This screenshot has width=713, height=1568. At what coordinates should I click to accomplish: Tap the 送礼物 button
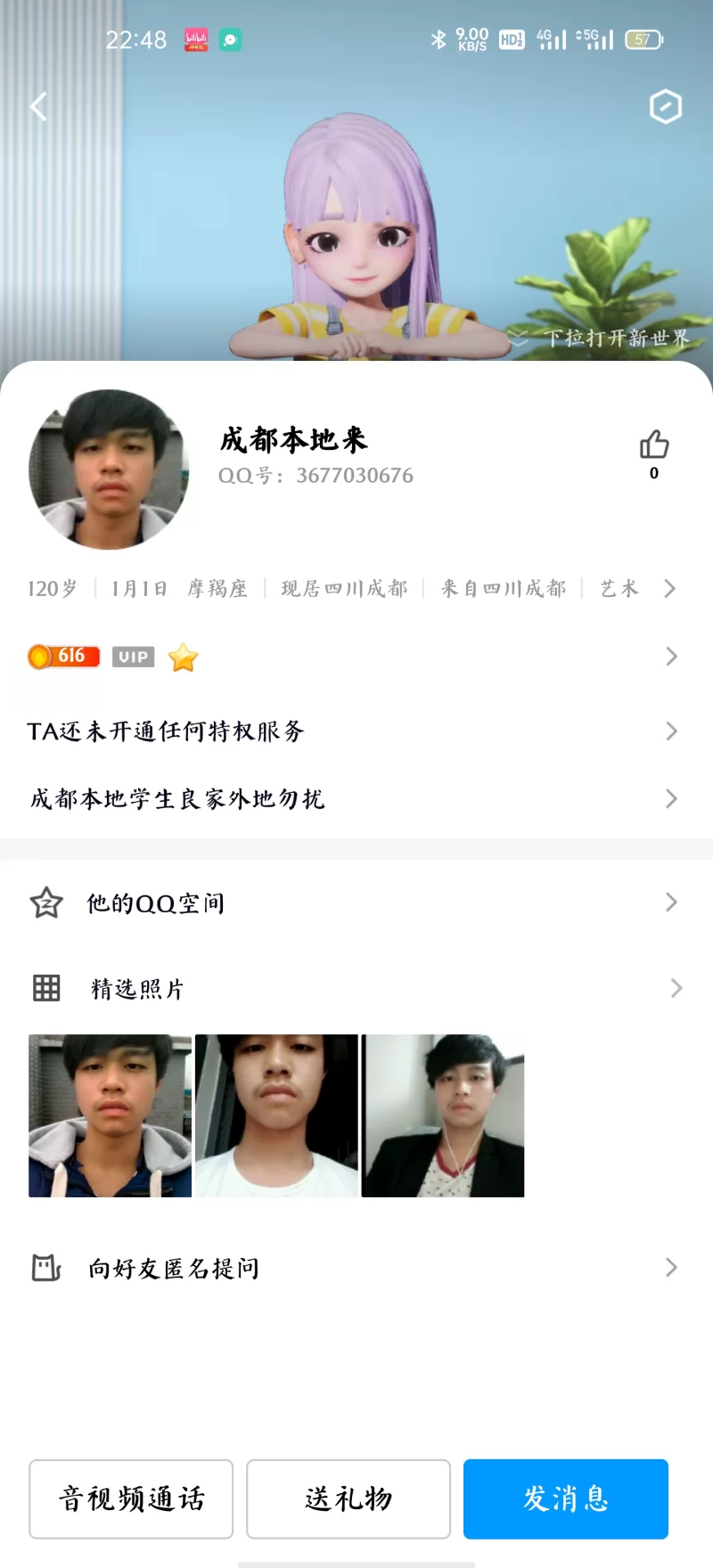(348, 1499)
